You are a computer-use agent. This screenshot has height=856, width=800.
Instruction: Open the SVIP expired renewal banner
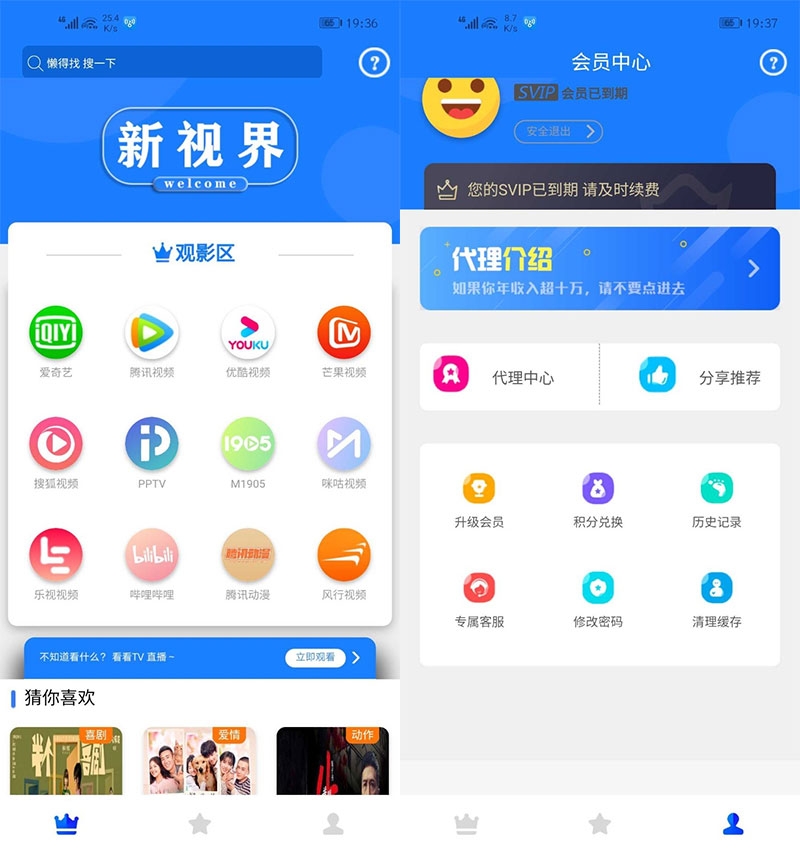(599, 188)
